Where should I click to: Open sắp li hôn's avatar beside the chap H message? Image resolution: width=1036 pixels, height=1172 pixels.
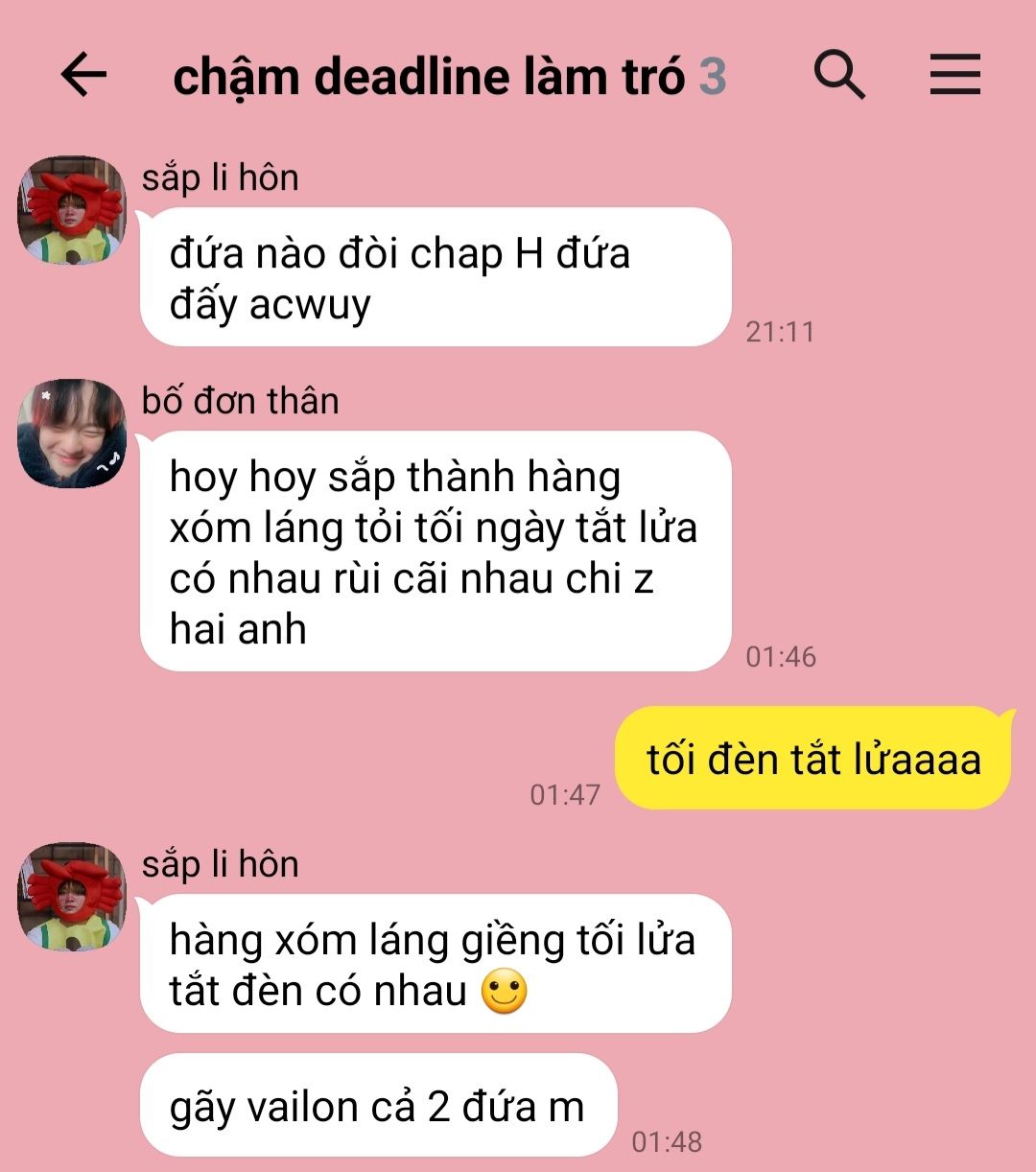click(72, 210)
